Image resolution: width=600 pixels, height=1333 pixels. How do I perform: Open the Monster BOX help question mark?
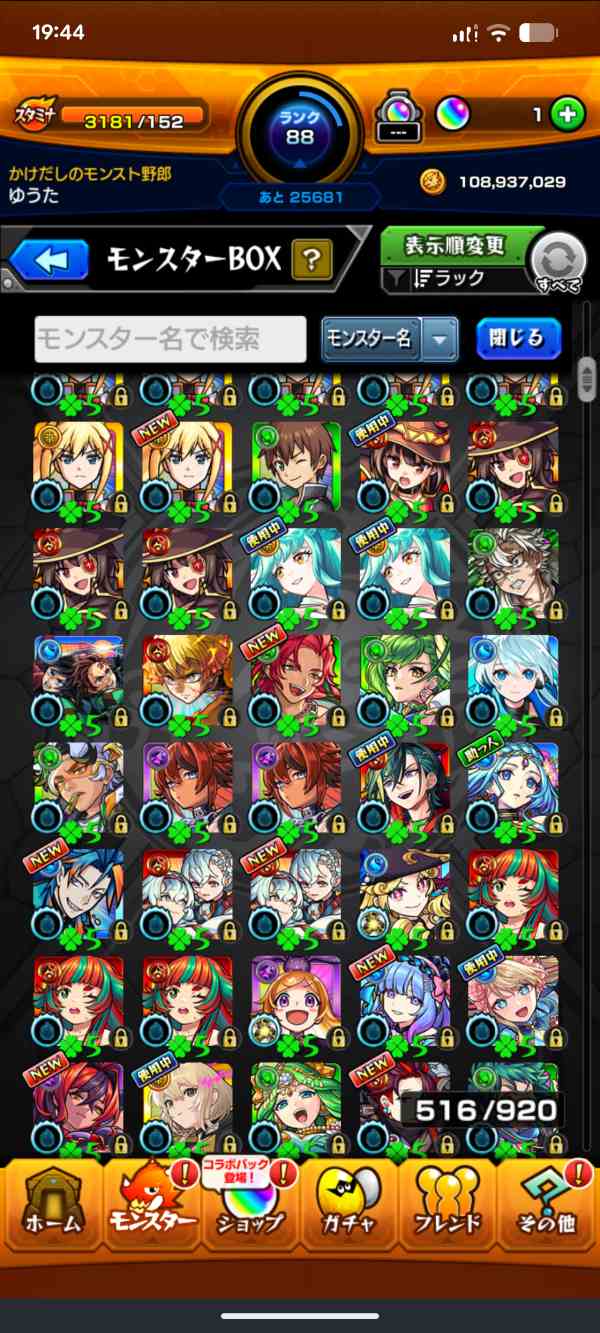[x=311, y=262]
